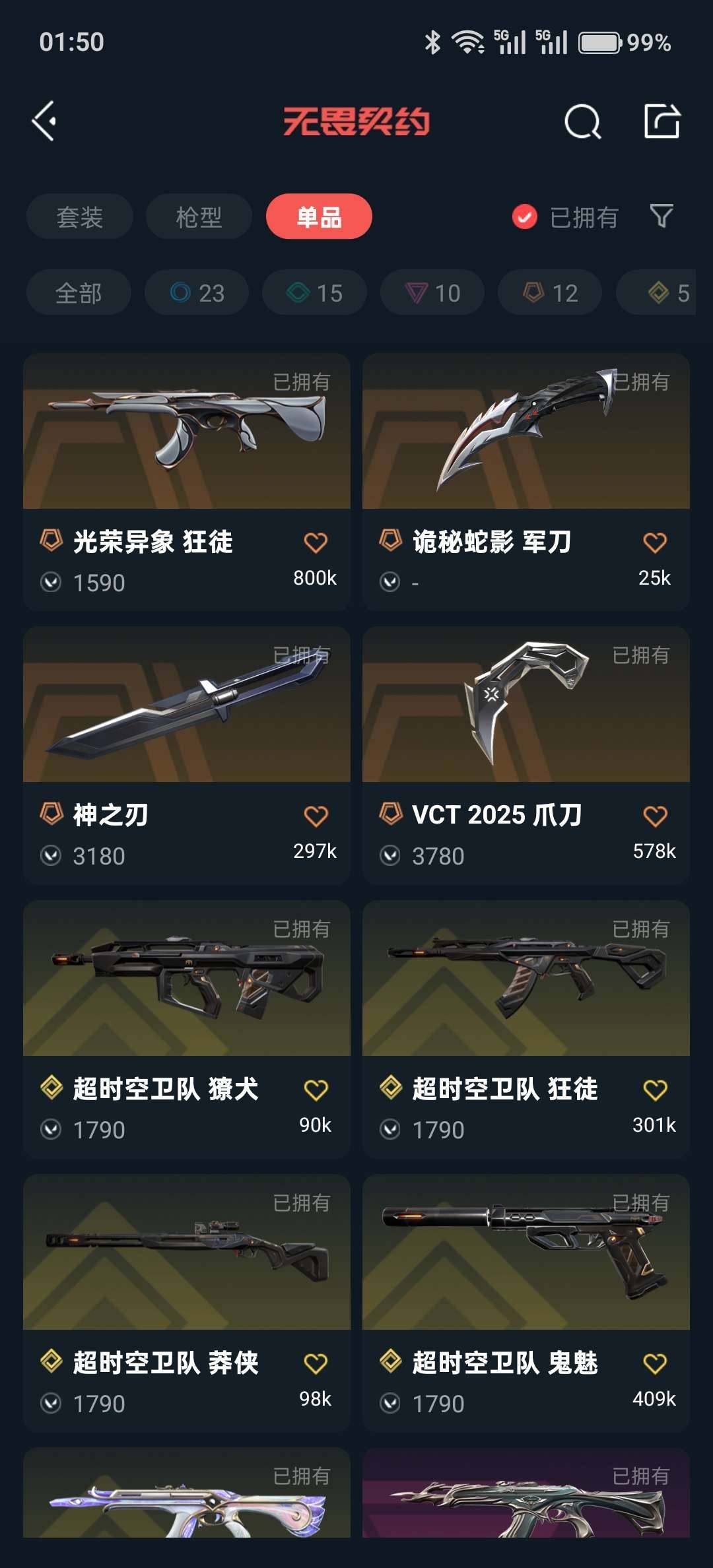Select the bronze rarity filter showing 12
The height and width of the screenshot is (1568, 713).
[x=549, y=292]
